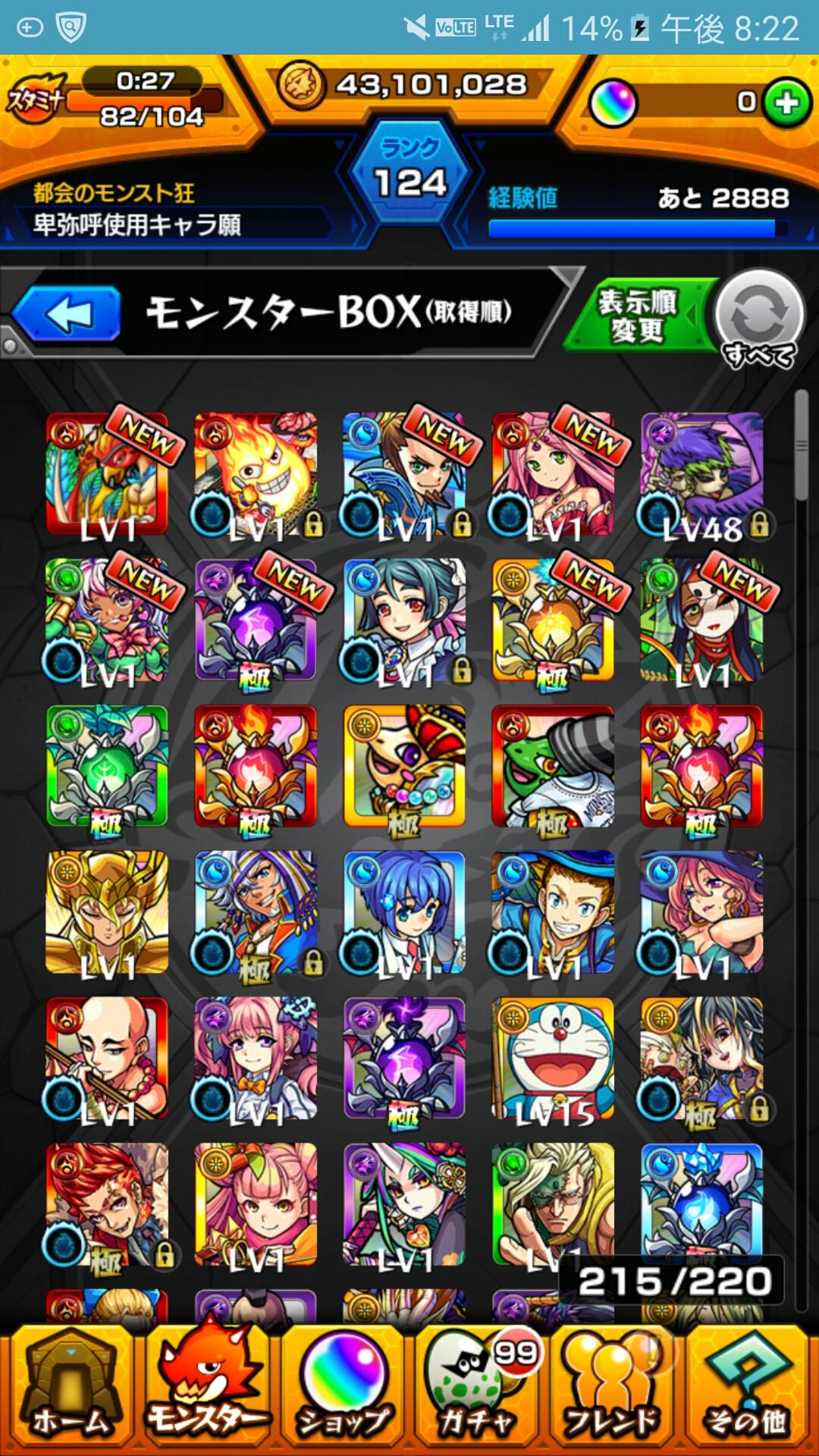Tap the 表示順変更 sort order button

point(637,316)
